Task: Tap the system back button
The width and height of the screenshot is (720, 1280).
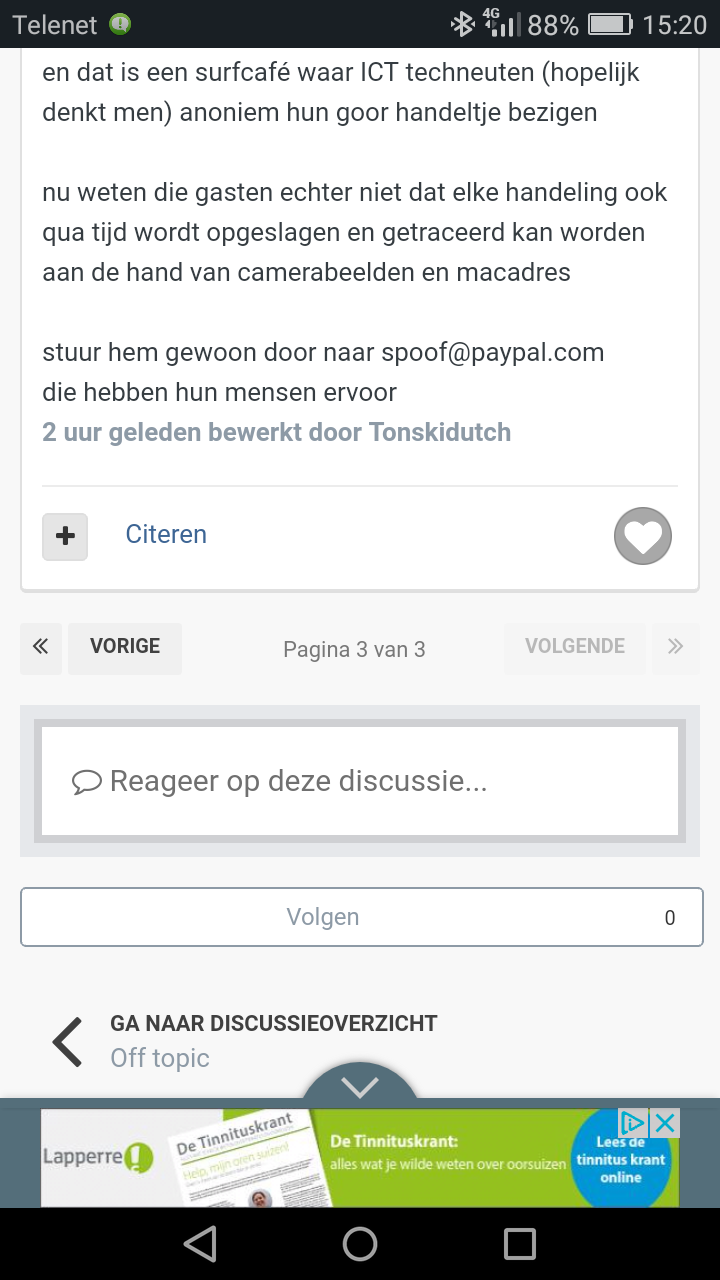Action: point(200,1244)
